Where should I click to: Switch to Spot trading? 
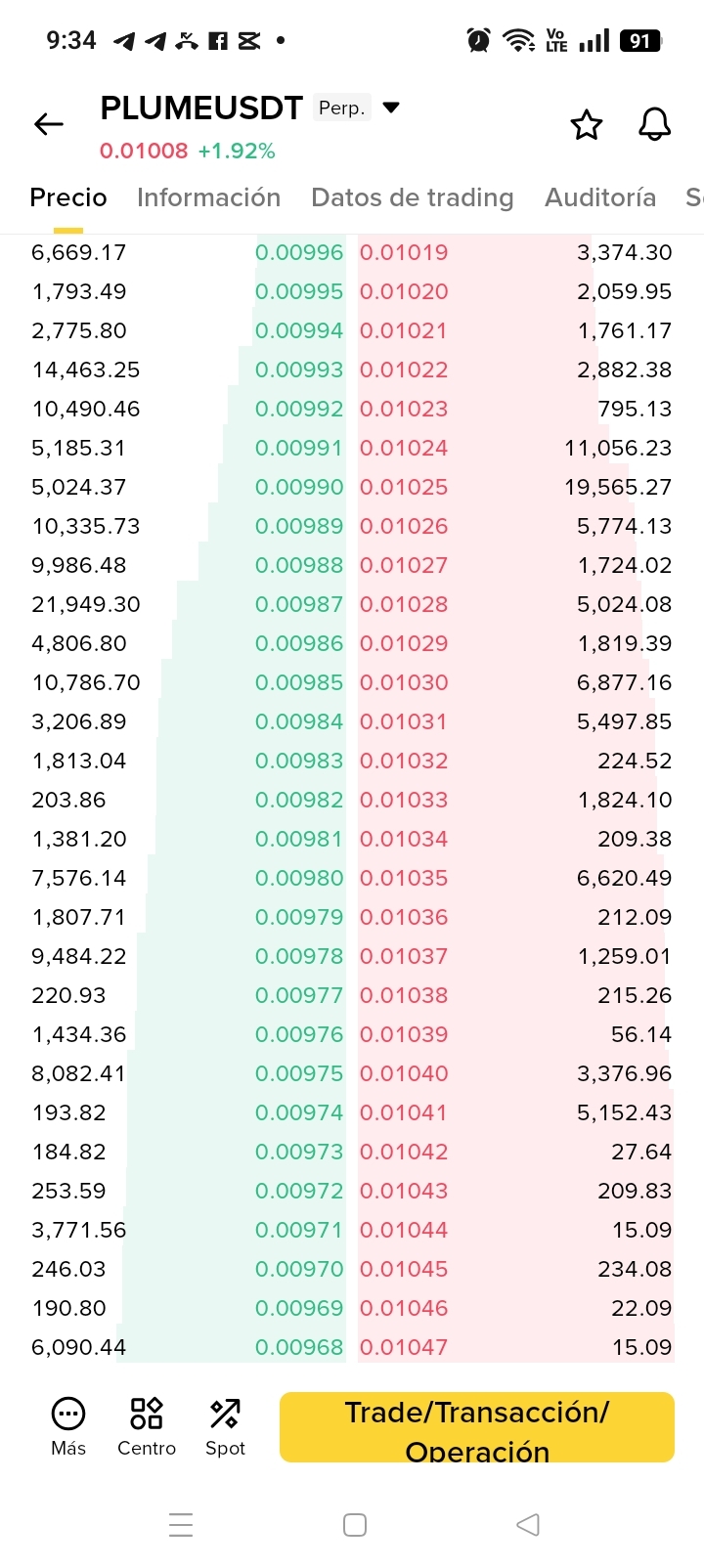(225, 1426)
